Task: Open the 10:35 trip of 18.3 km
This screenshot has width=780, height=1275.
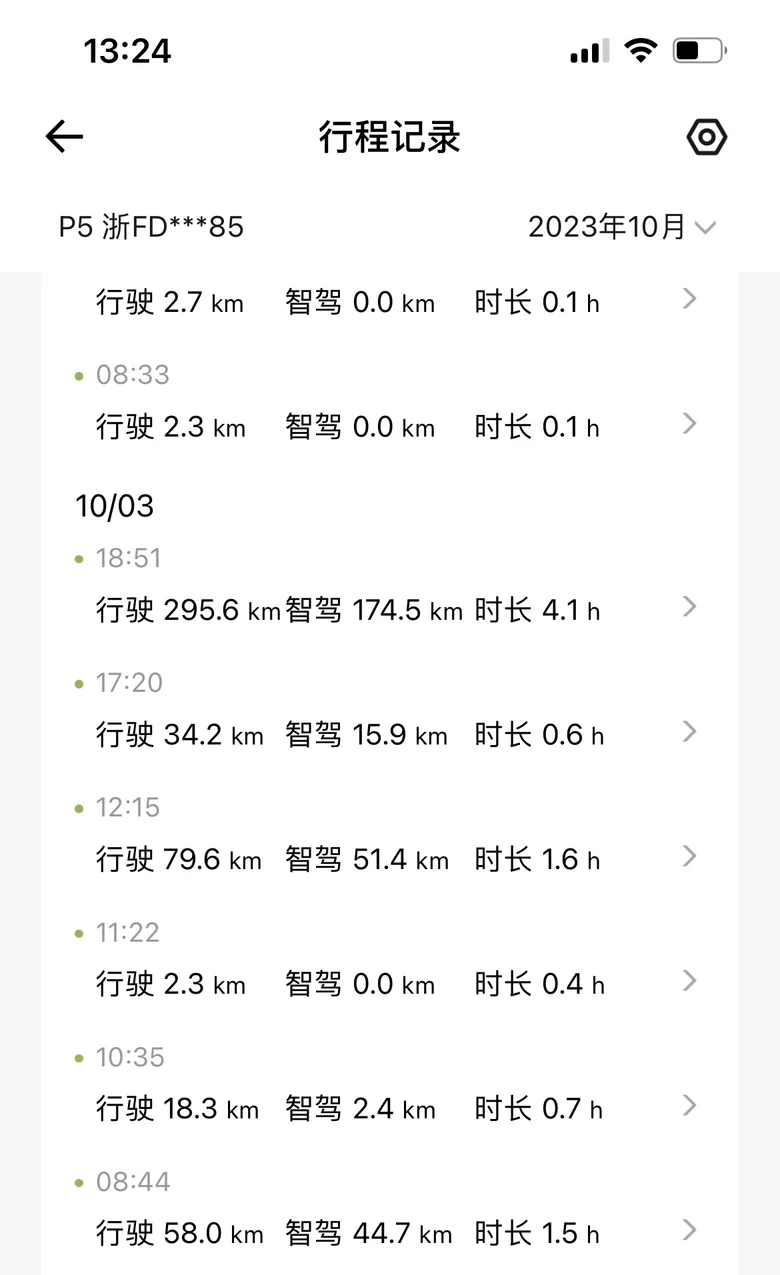Action: (x=390, y=1088)
